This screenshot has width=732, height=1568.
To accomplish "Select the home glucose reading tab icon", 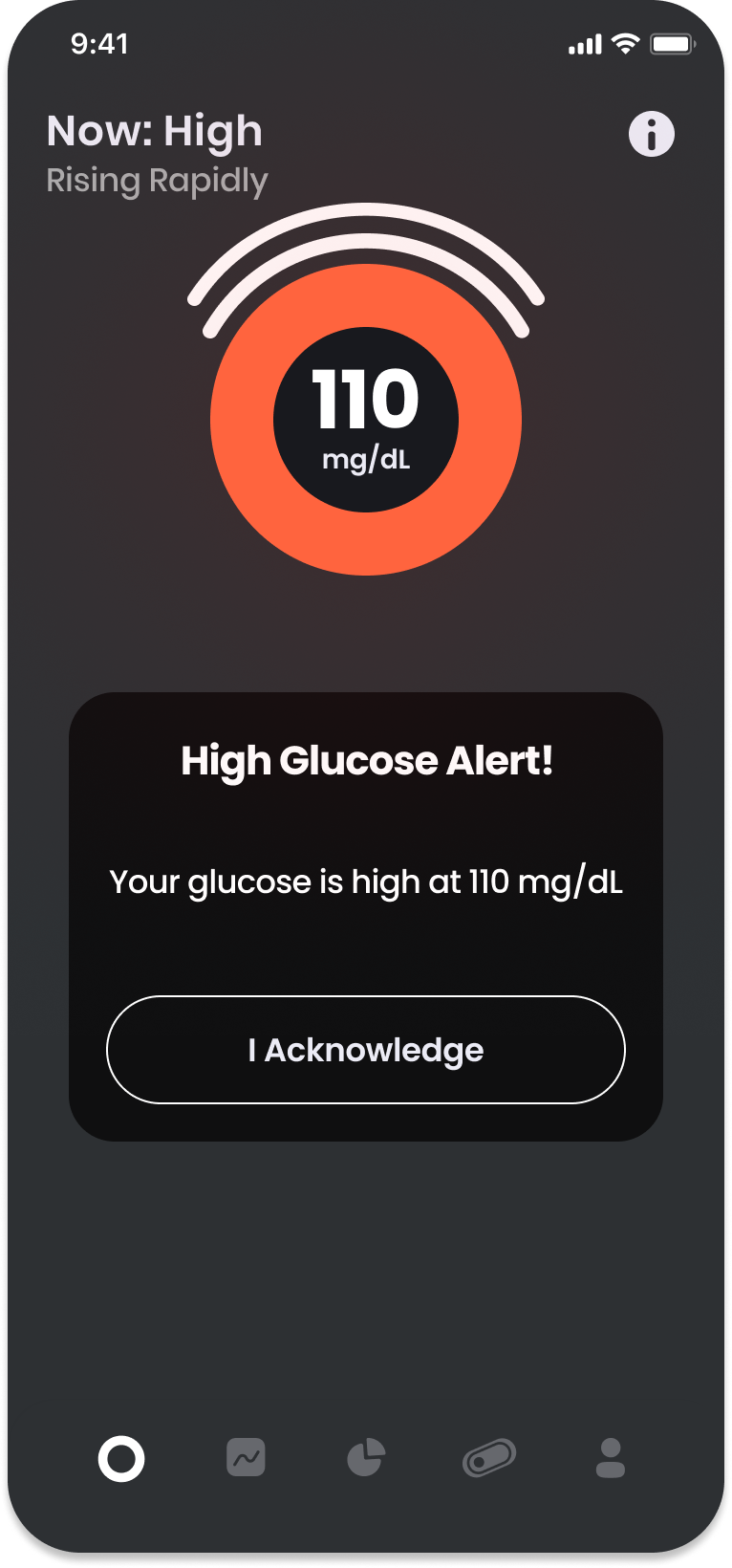I will [121, 1457].
